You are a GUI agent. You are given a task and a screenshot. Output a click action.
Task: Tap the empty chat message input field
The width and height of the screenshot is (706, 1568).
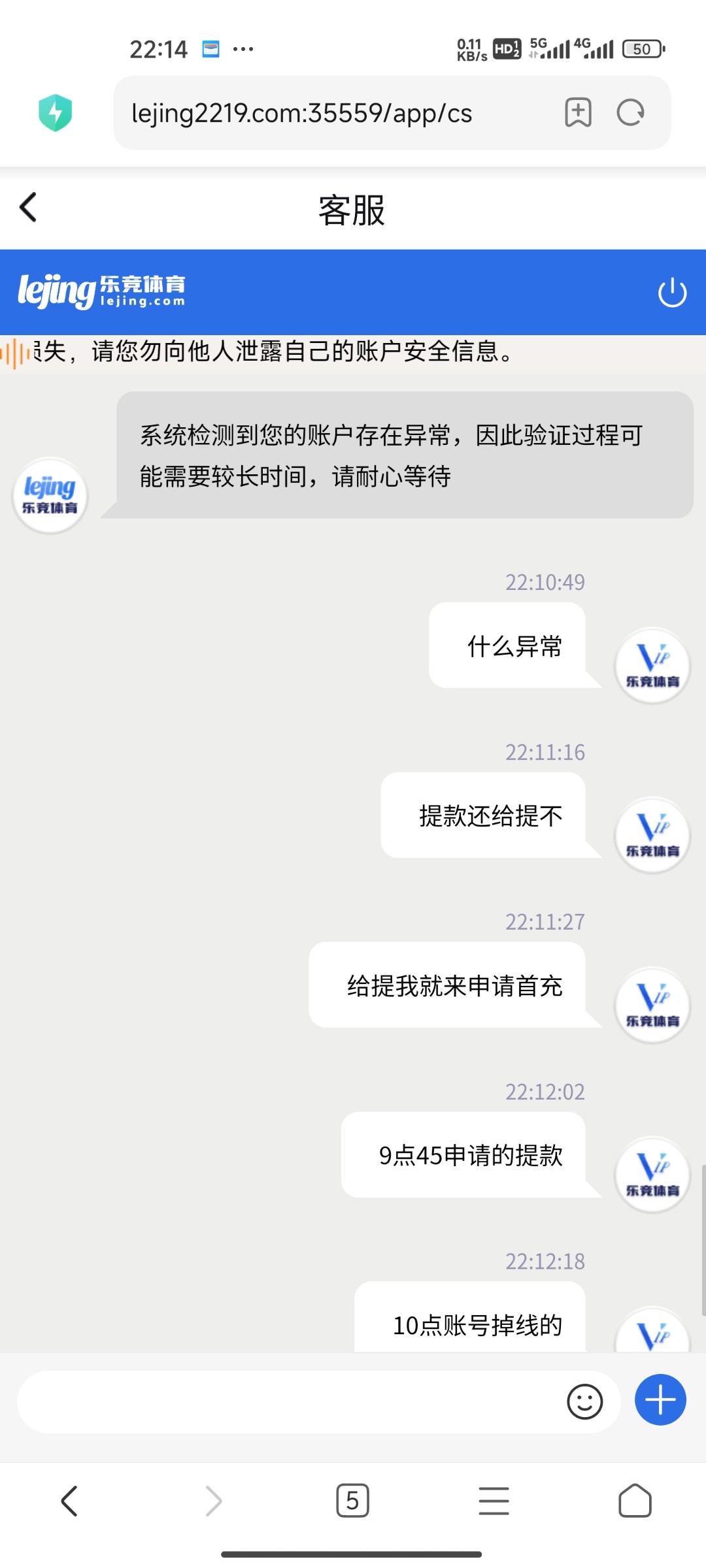click(294, 1401)
